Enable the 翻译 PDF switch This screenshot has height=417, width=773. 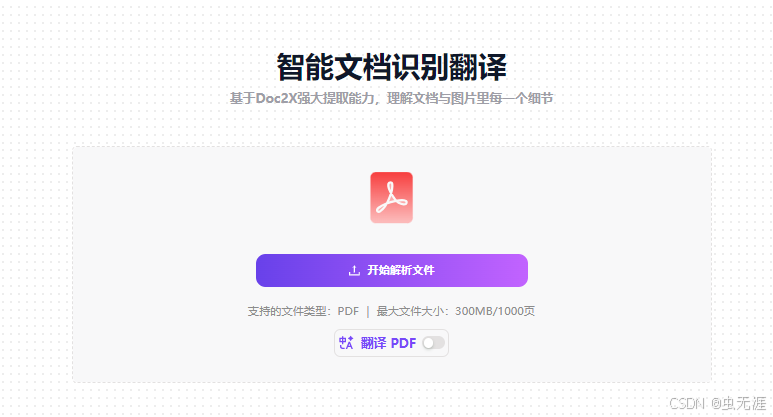click(433, 343)
